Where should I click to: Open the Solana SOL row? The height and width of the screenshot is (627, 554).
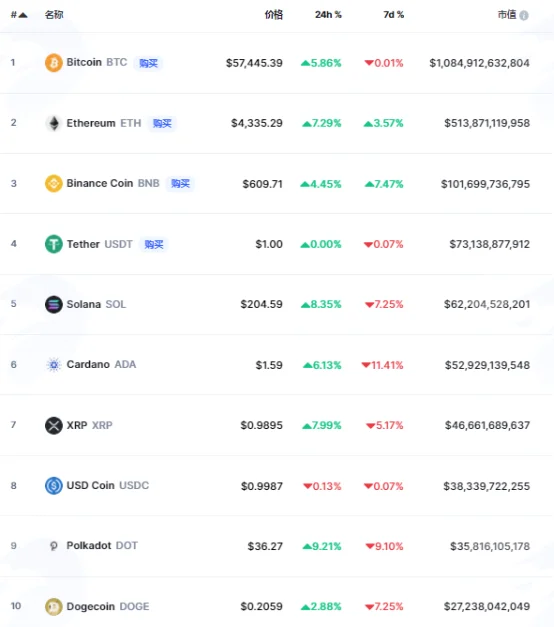277,304
